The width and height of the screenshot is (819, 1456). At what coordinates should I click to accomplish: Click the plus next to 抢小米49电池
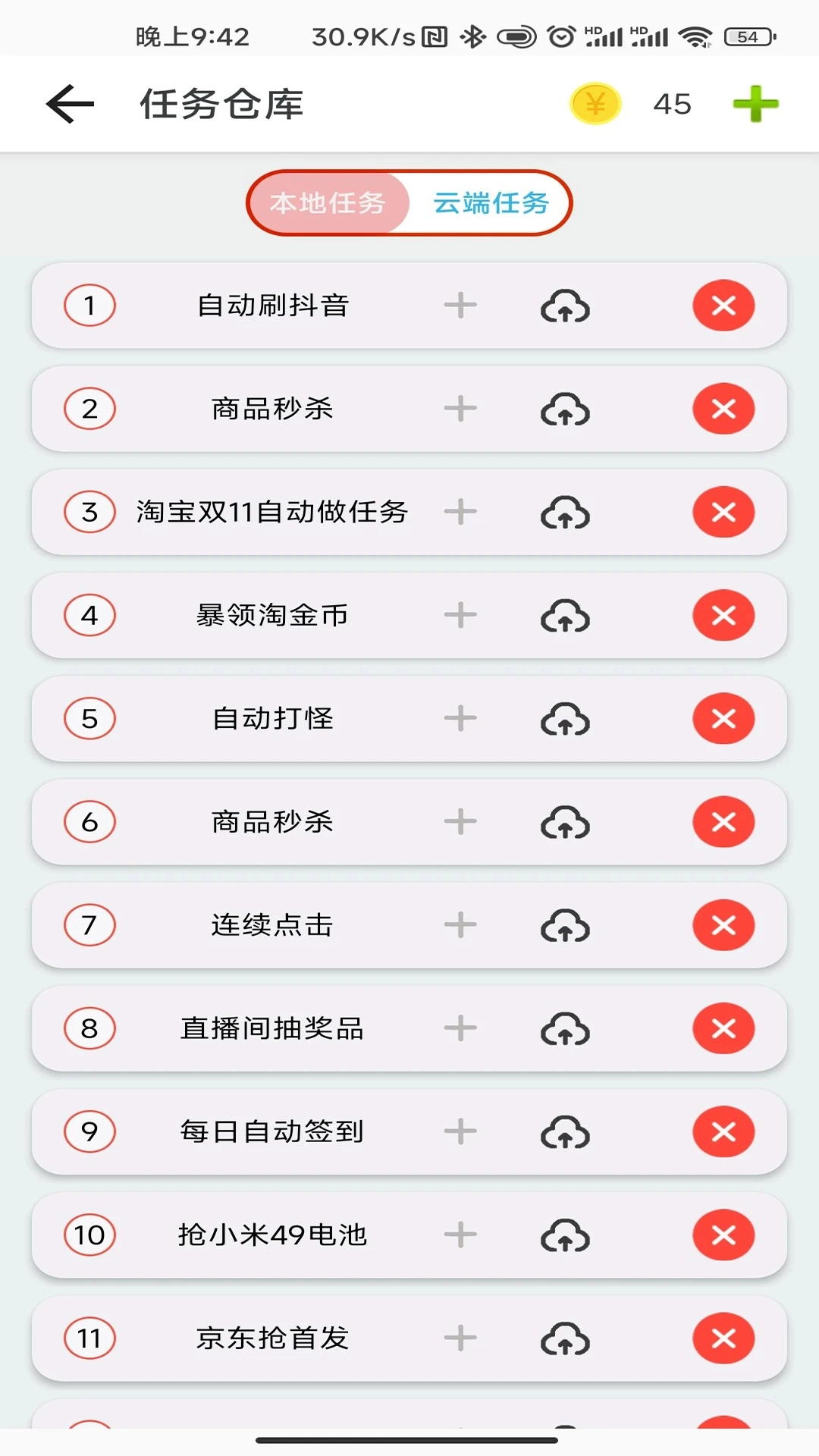460,1236
